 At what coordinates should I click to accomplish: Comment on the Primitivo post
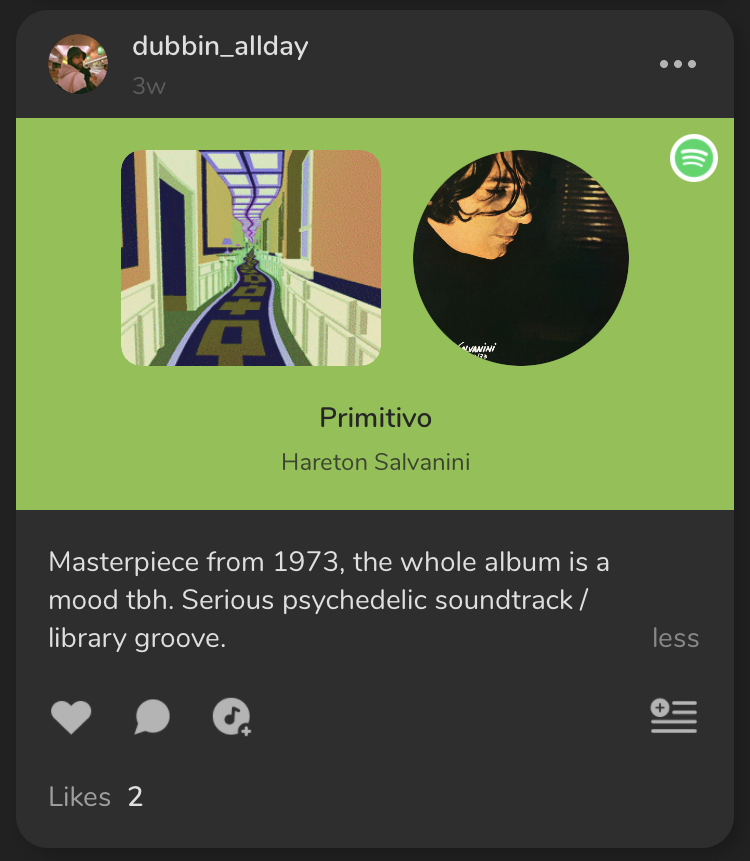152,716
